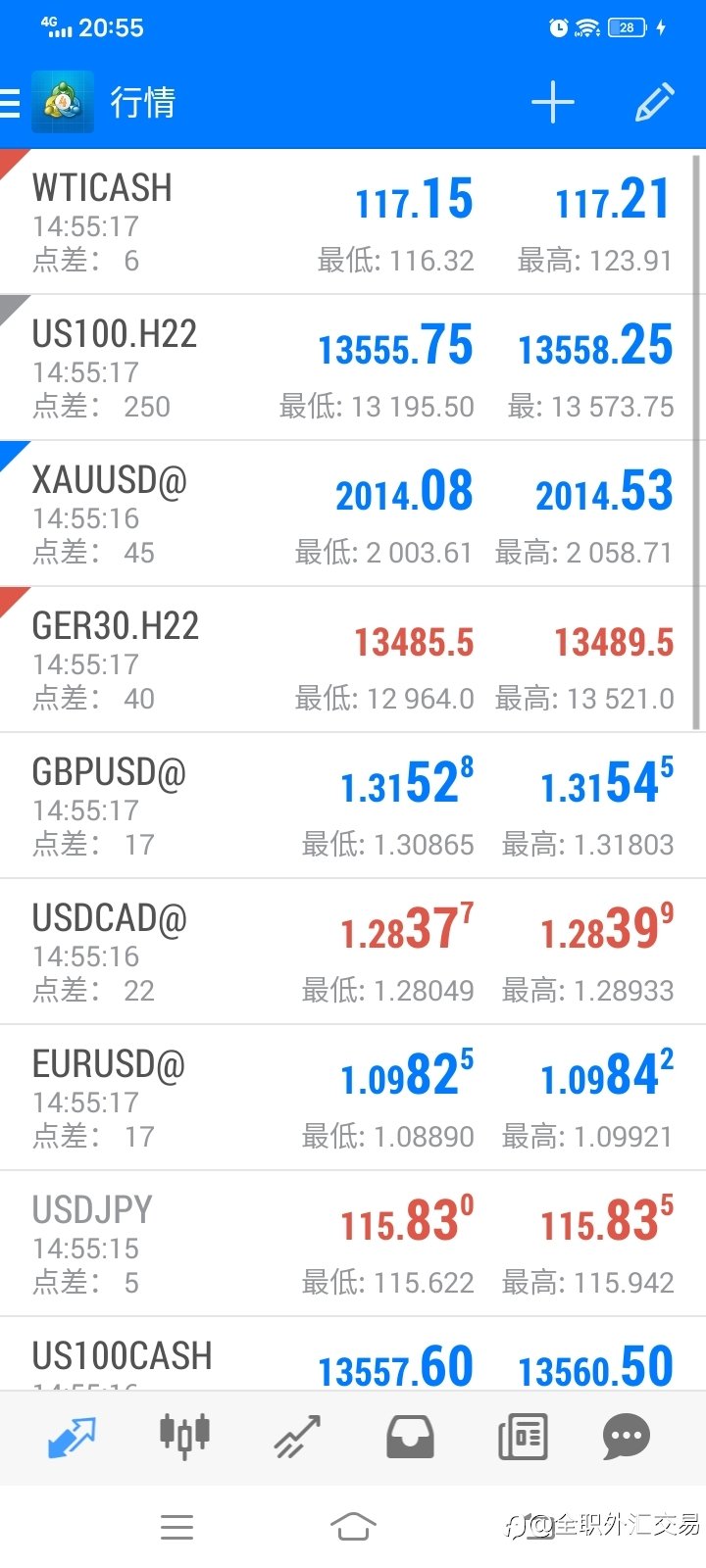Open the chat messages tab
The width and height of the screenshot is (706, 1568).
point(627,1438)
